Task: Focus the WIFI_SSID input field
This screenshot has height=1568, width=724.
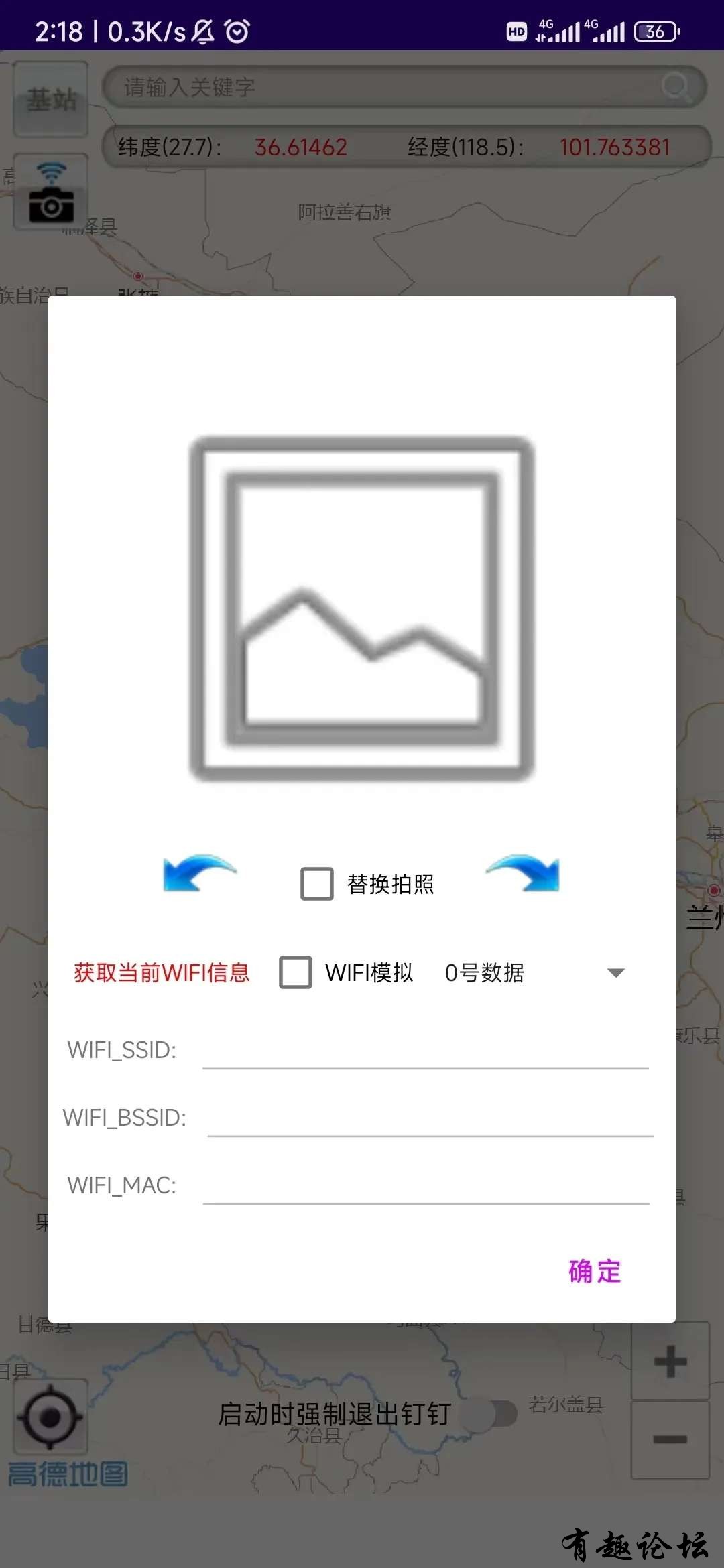Action: coord(425,1050)
